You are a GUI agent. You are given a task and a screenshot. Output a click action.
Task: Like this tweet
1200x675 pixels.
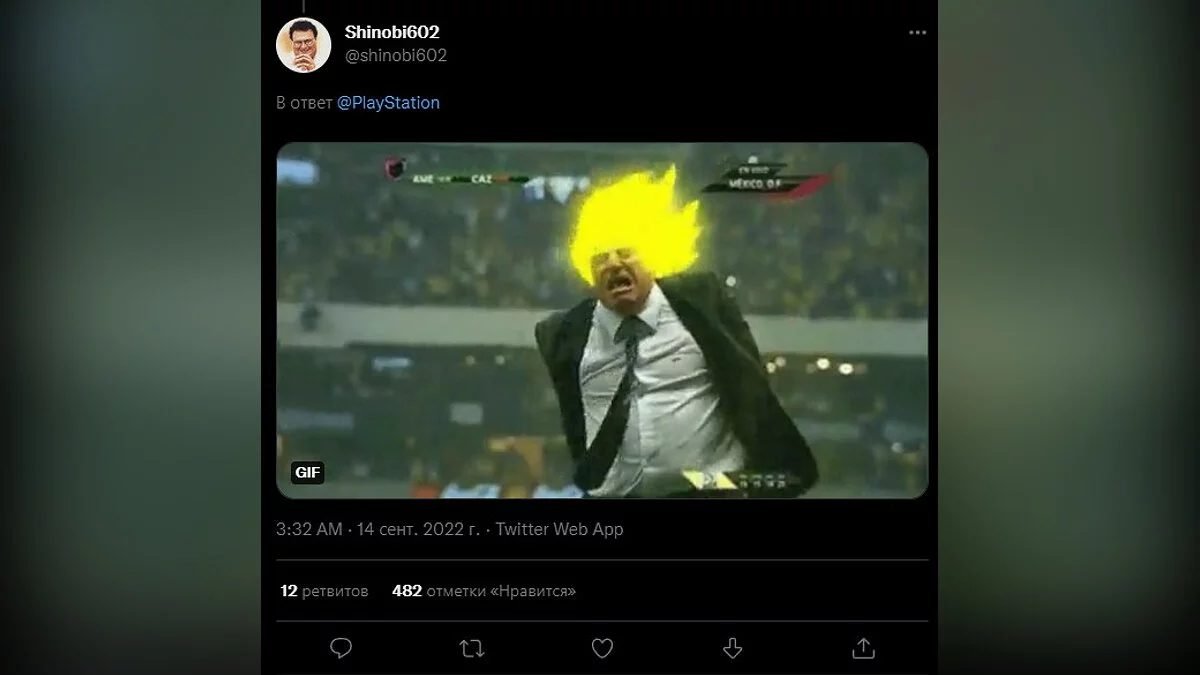pos(602,648)
